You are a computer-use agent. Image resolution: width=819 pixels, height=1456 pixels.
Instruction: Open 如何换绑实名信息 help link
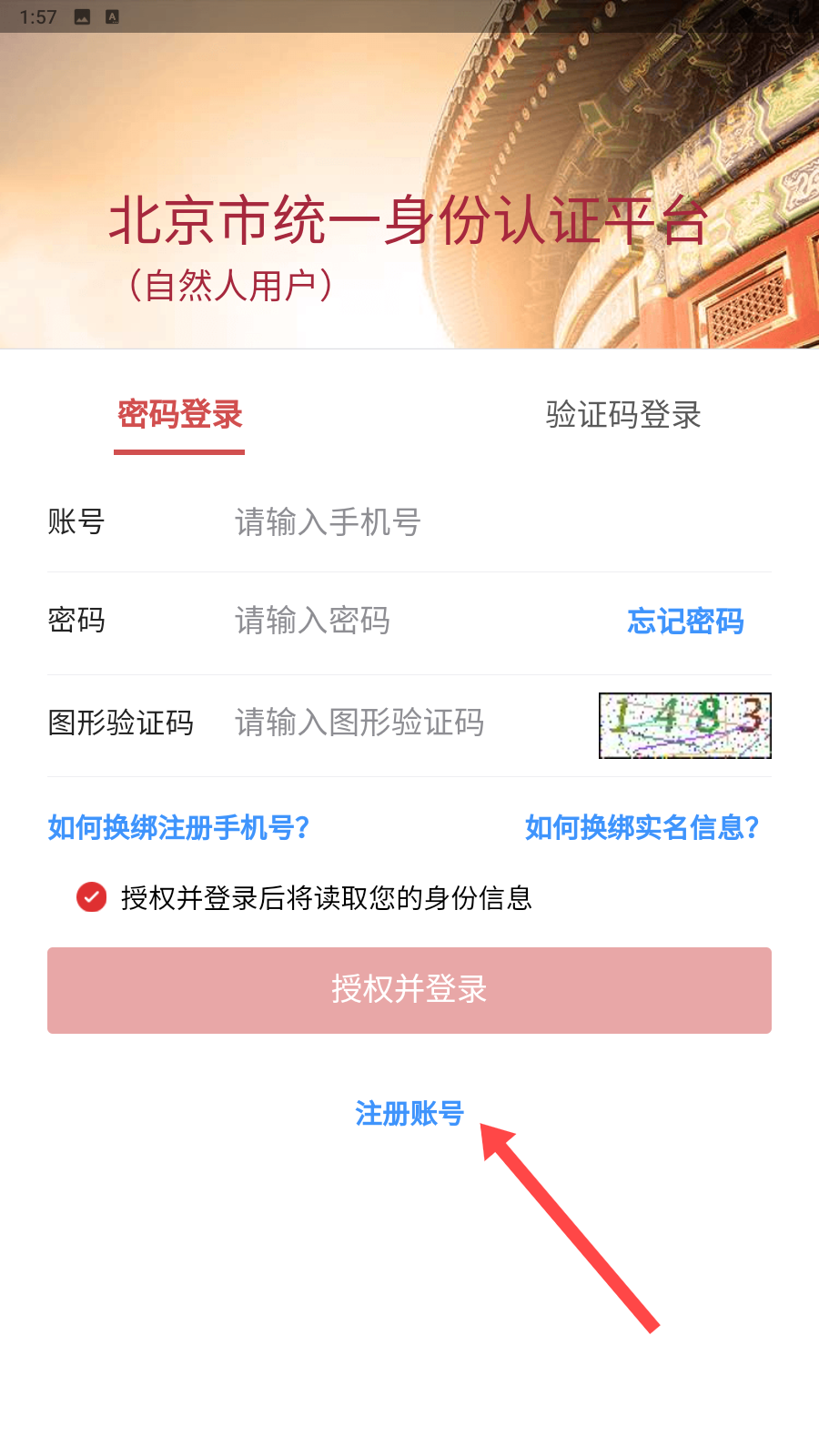tap(642, 827)
